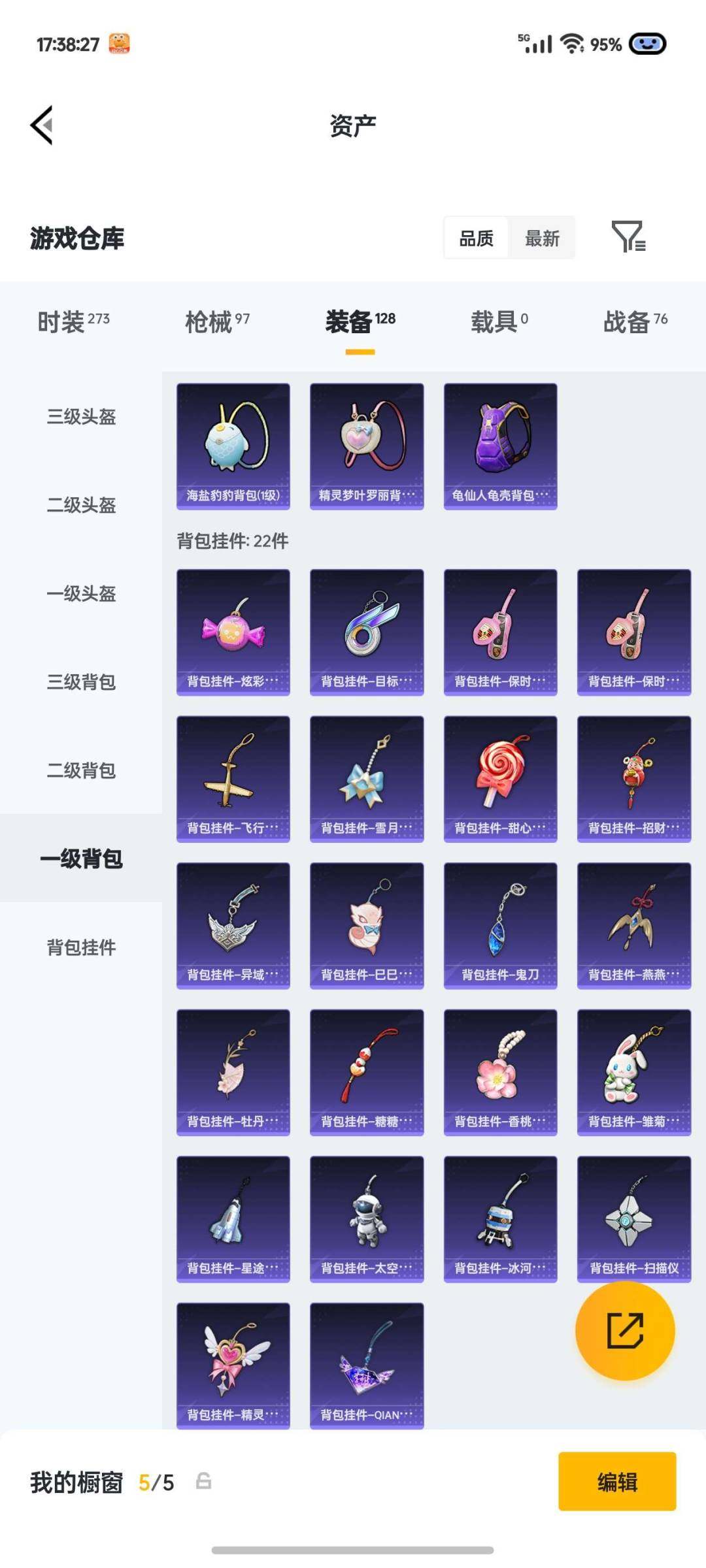Tap the 编辑 button for 我的橱窗
The image size is (706, 1568).
tap(616, 1481)
